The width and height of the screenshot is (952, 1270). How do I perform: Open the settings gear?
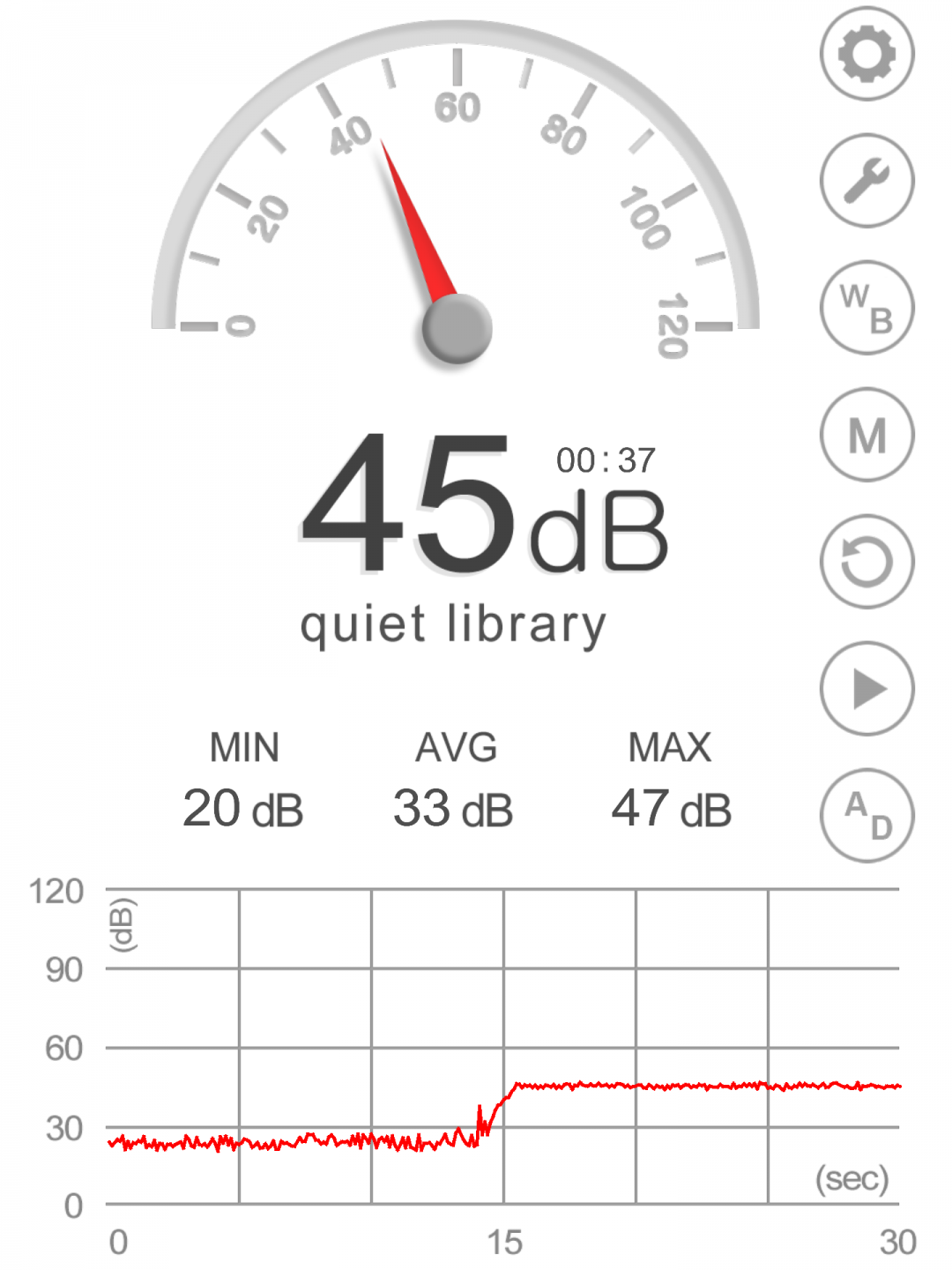866,54
